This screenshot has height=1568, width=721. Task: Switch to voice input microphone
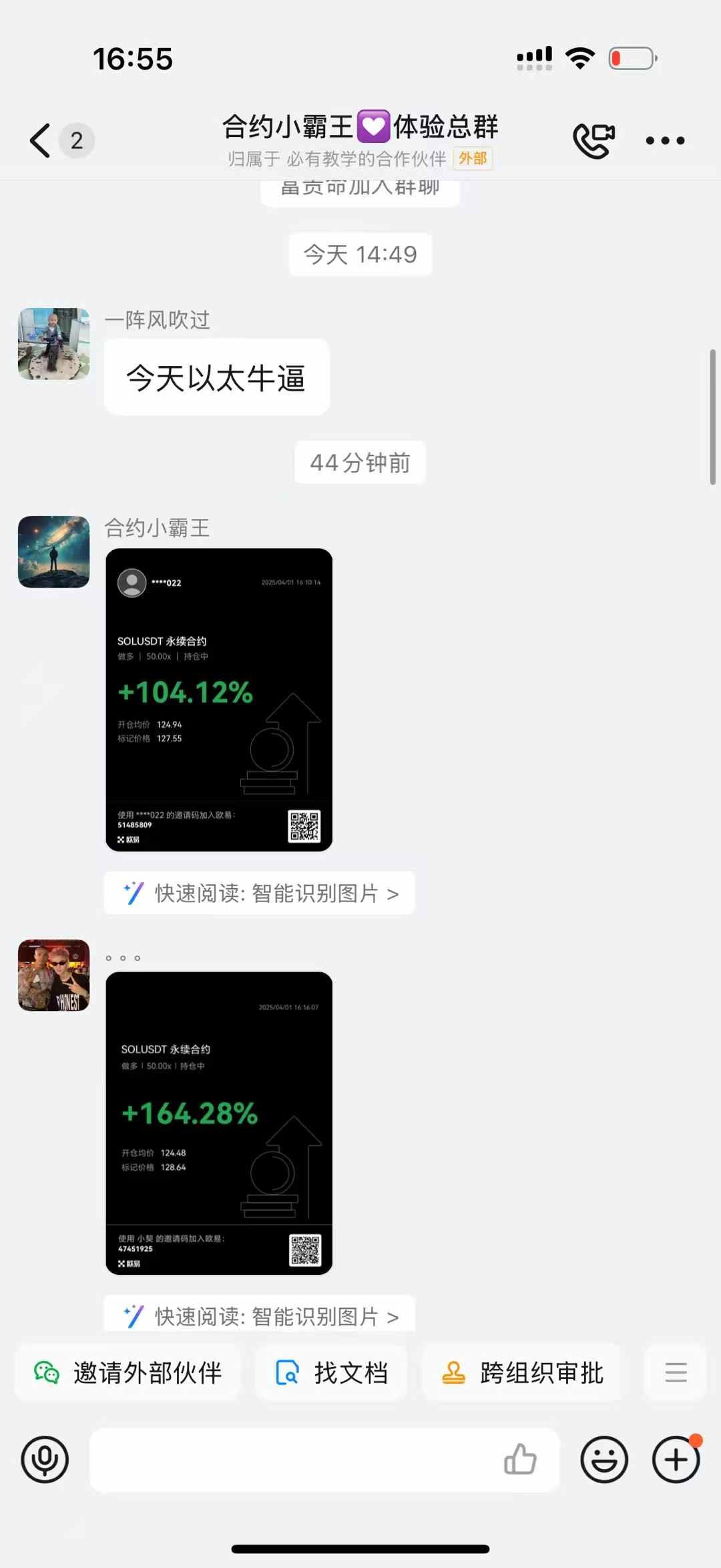pyautogui.click(x=45, y=1460)
